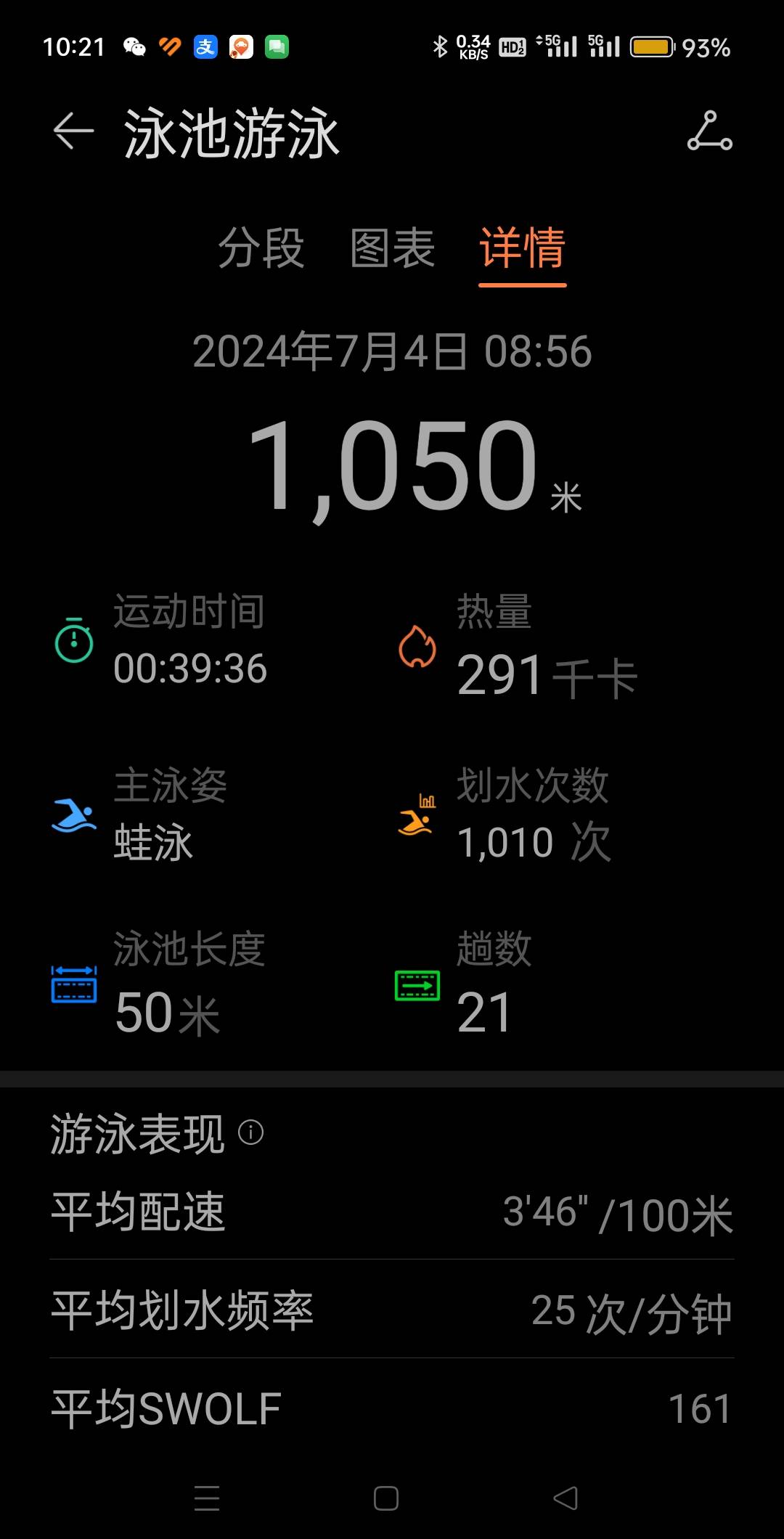The width and height of the screenshot is (784, 1539).
Task: Tap the blue pool length icon
Action: (73, 986)
